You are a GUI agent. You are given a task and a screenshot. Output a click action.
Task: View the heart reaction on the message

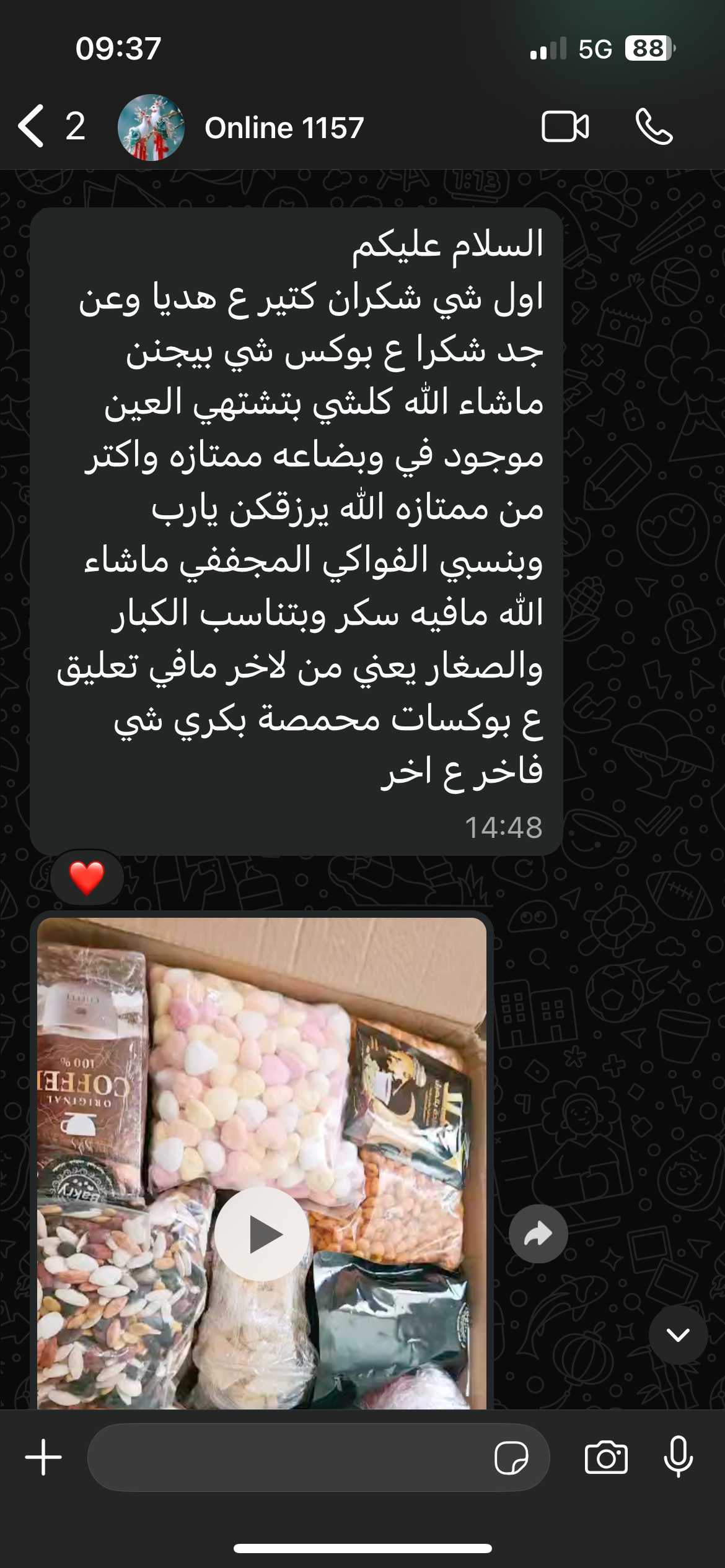tap(87, 877)
